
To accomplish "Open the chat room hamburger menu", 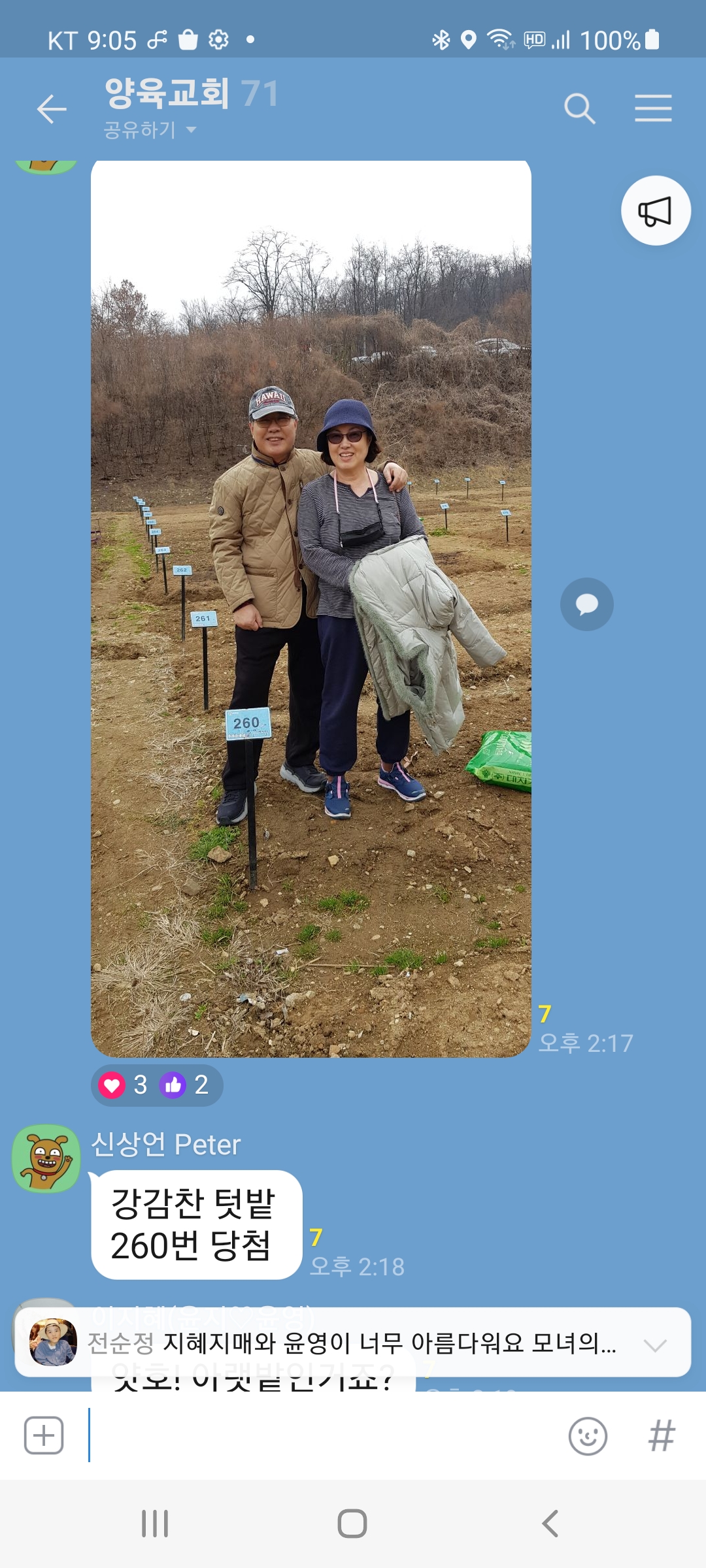I will pyautogui.click(x=653, y=108).
